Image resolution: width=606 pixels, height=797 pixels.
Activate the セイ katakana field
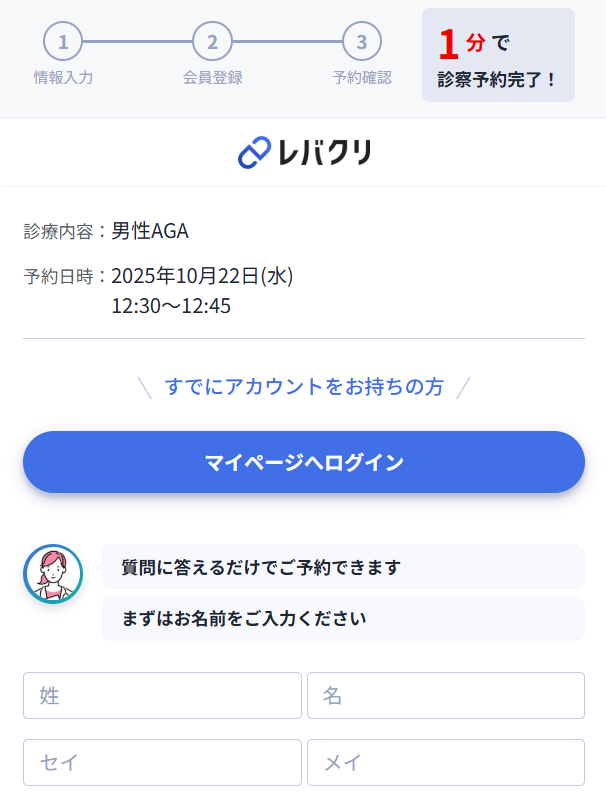pyautogui.click(x=162, y=762)
